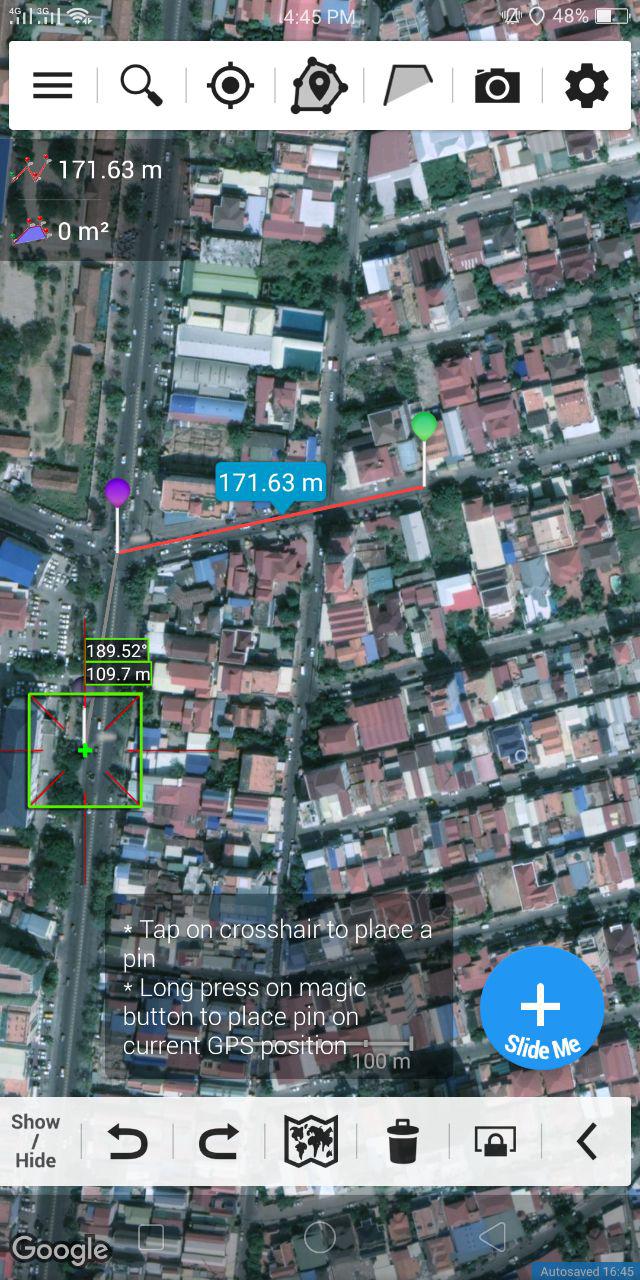Viewport: 640px width, 1280px height.
Task: Open the hamburger menu
Action: pyautogui.click(x=53, y=86)
